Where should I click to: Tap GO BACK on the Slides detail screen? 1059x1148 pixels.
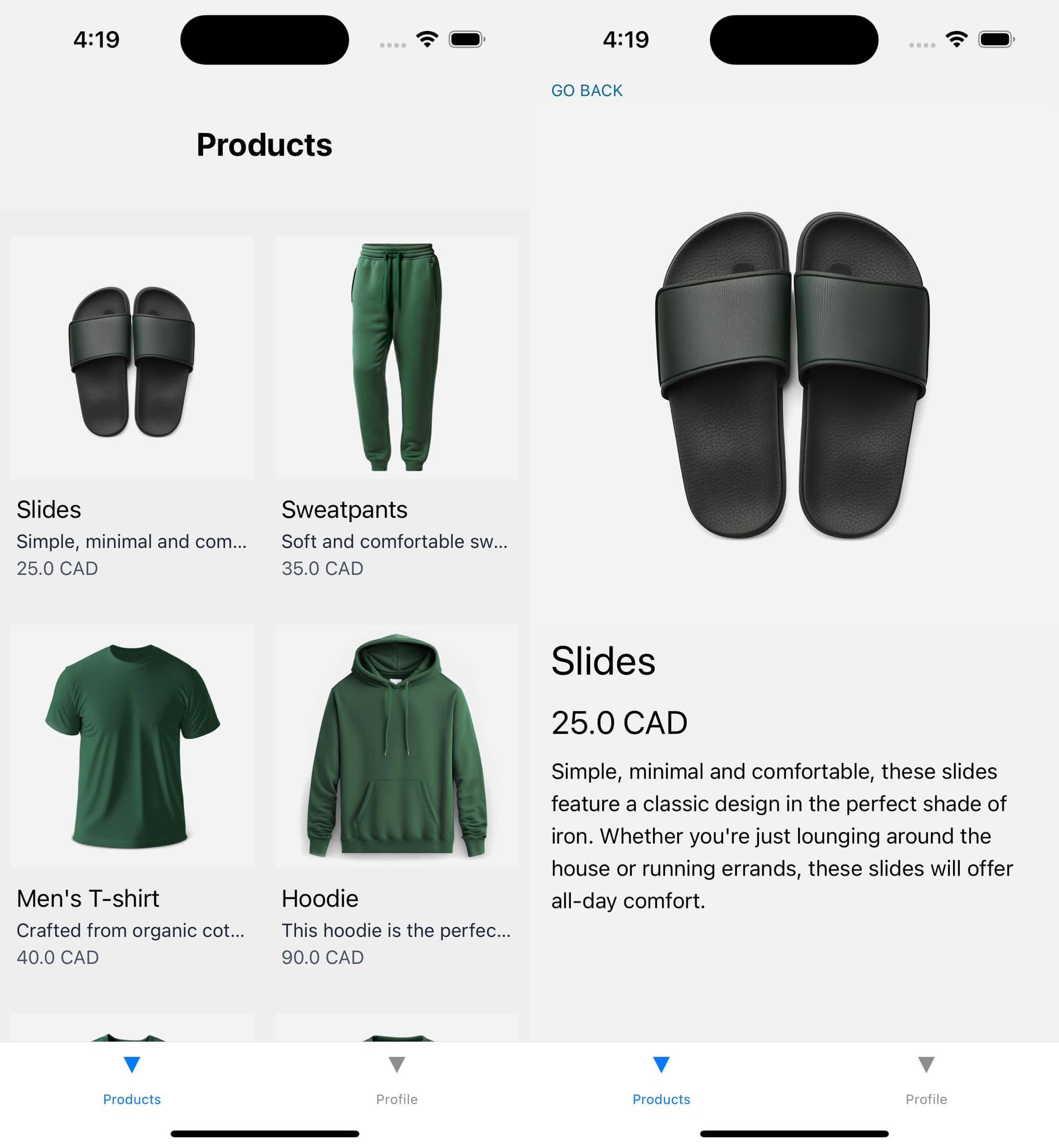[586, 90]
